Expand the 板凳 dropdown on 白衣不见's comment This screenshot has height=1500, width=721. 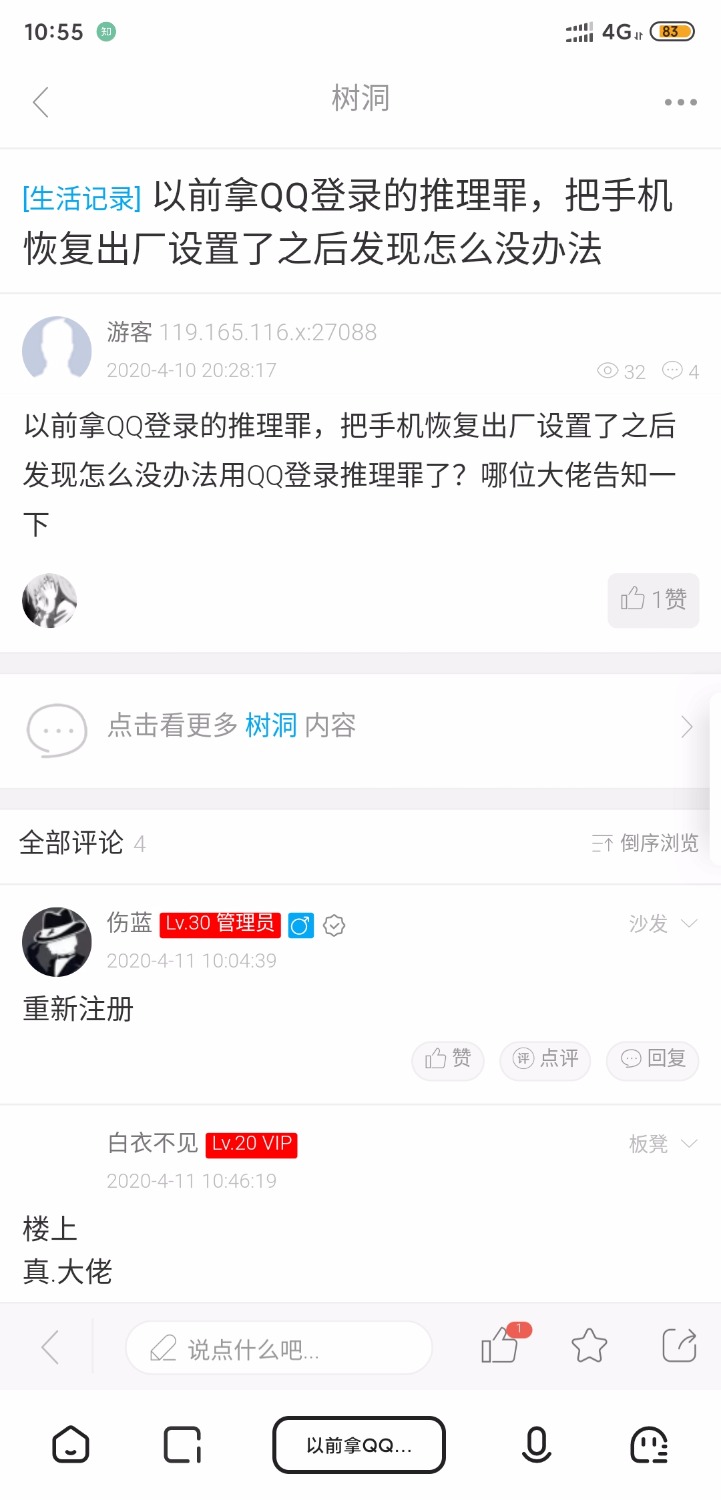(662, 1144)
